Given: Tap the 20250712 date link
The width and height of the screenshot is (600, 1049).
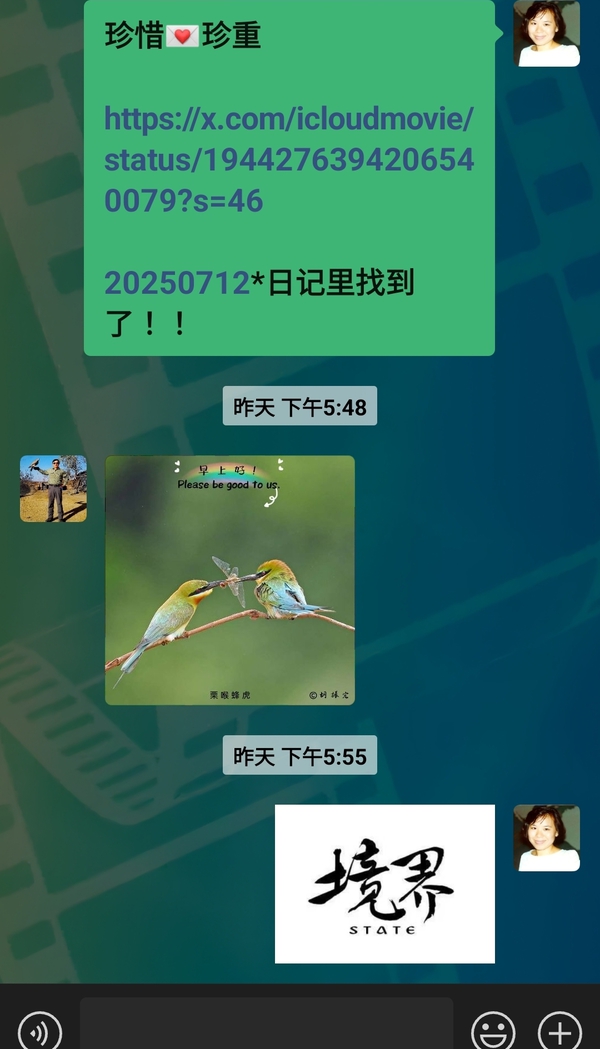Looking at the screenshot, I should click(177, 283).
